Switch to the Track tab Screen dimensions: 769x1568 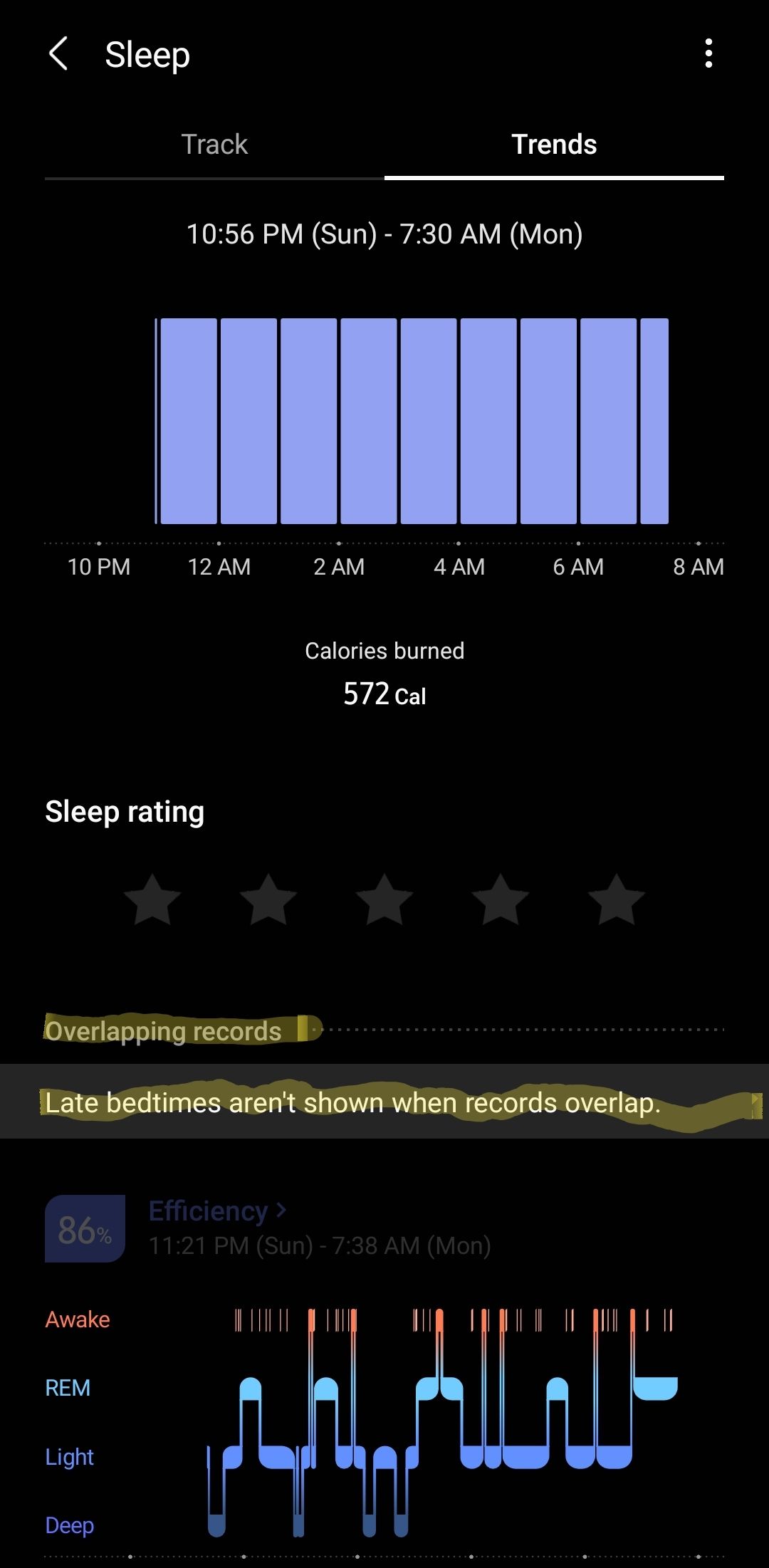point(214,145)
